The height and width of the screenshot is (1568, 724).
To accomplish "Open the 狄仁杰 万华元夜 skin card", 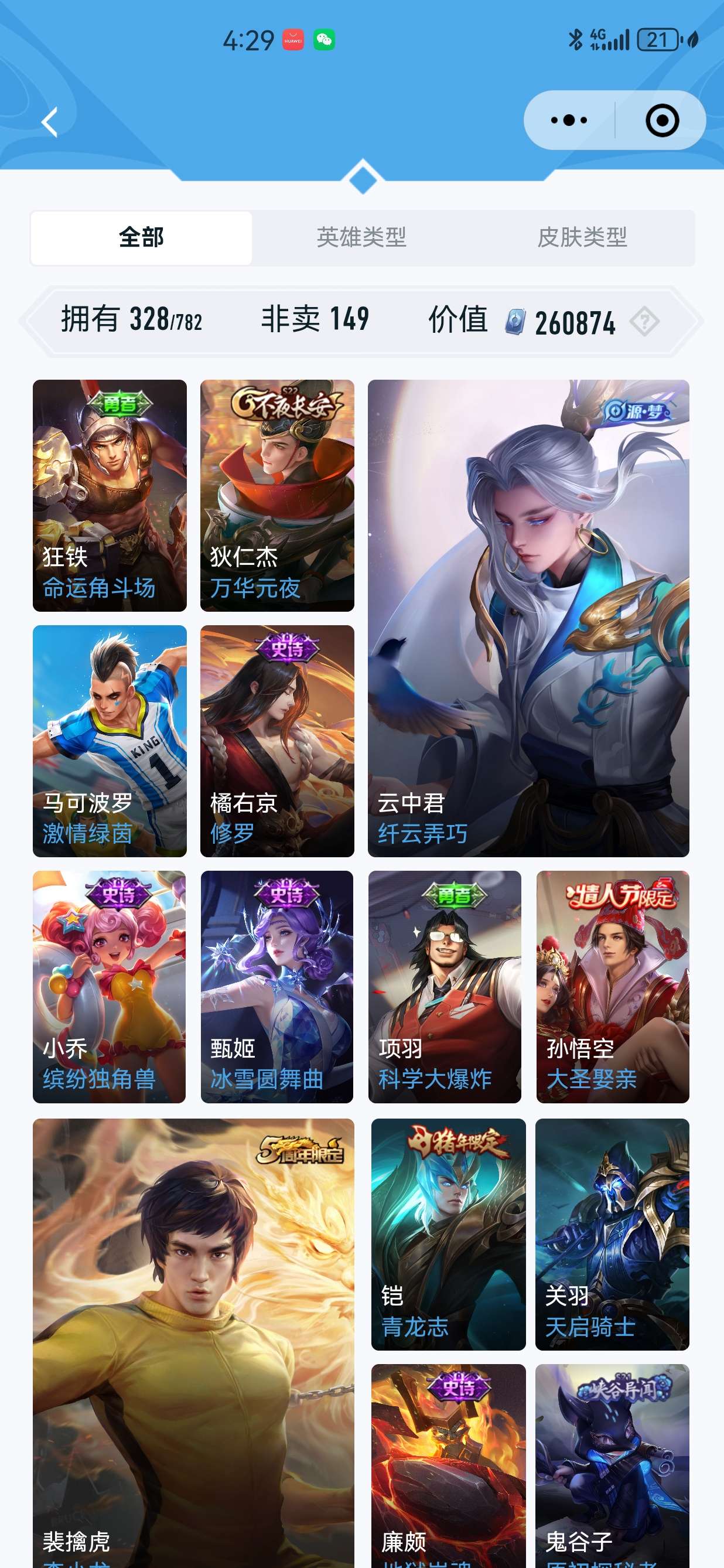I will 277,495.
